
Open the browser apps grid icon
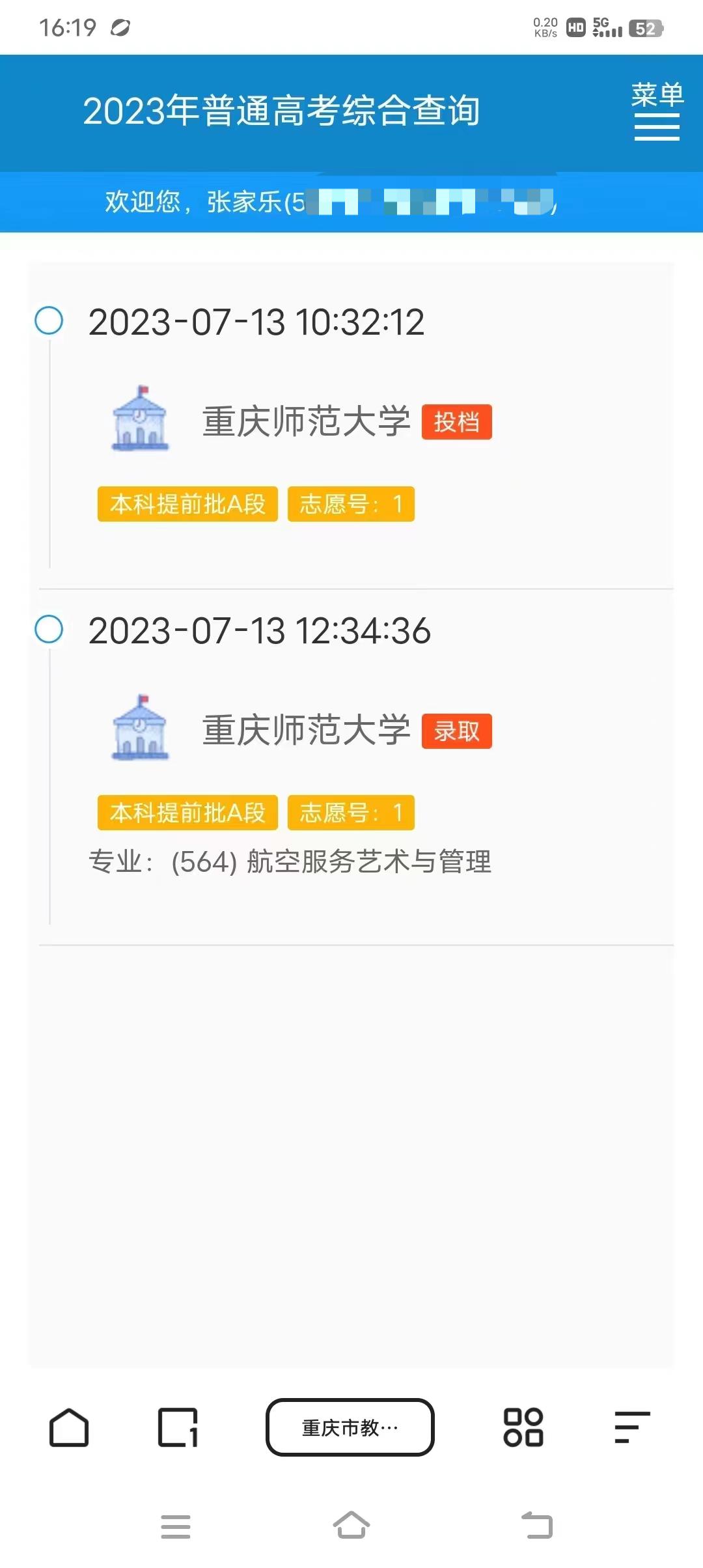523,1427
